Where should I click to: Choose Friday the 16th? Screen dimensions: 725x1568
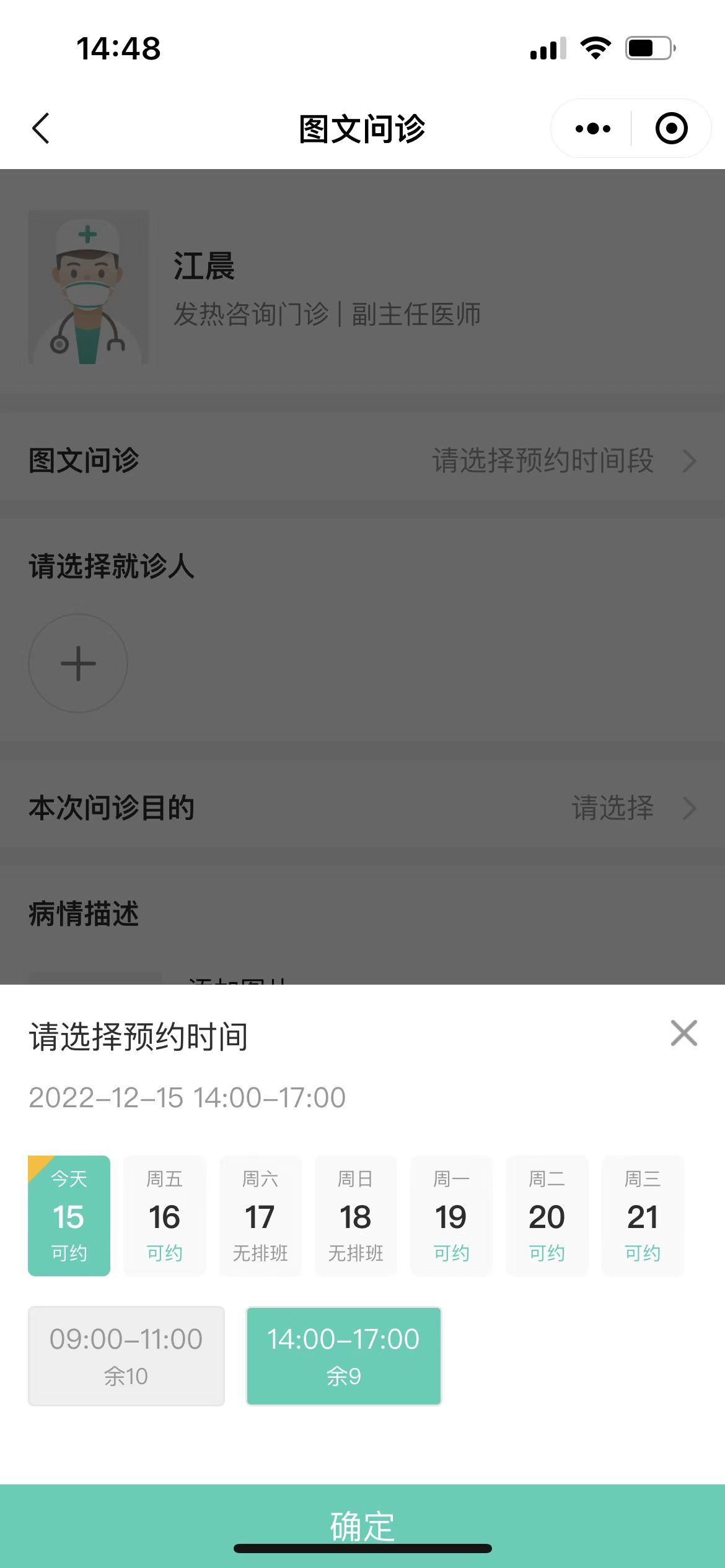tap(164, 1215)
